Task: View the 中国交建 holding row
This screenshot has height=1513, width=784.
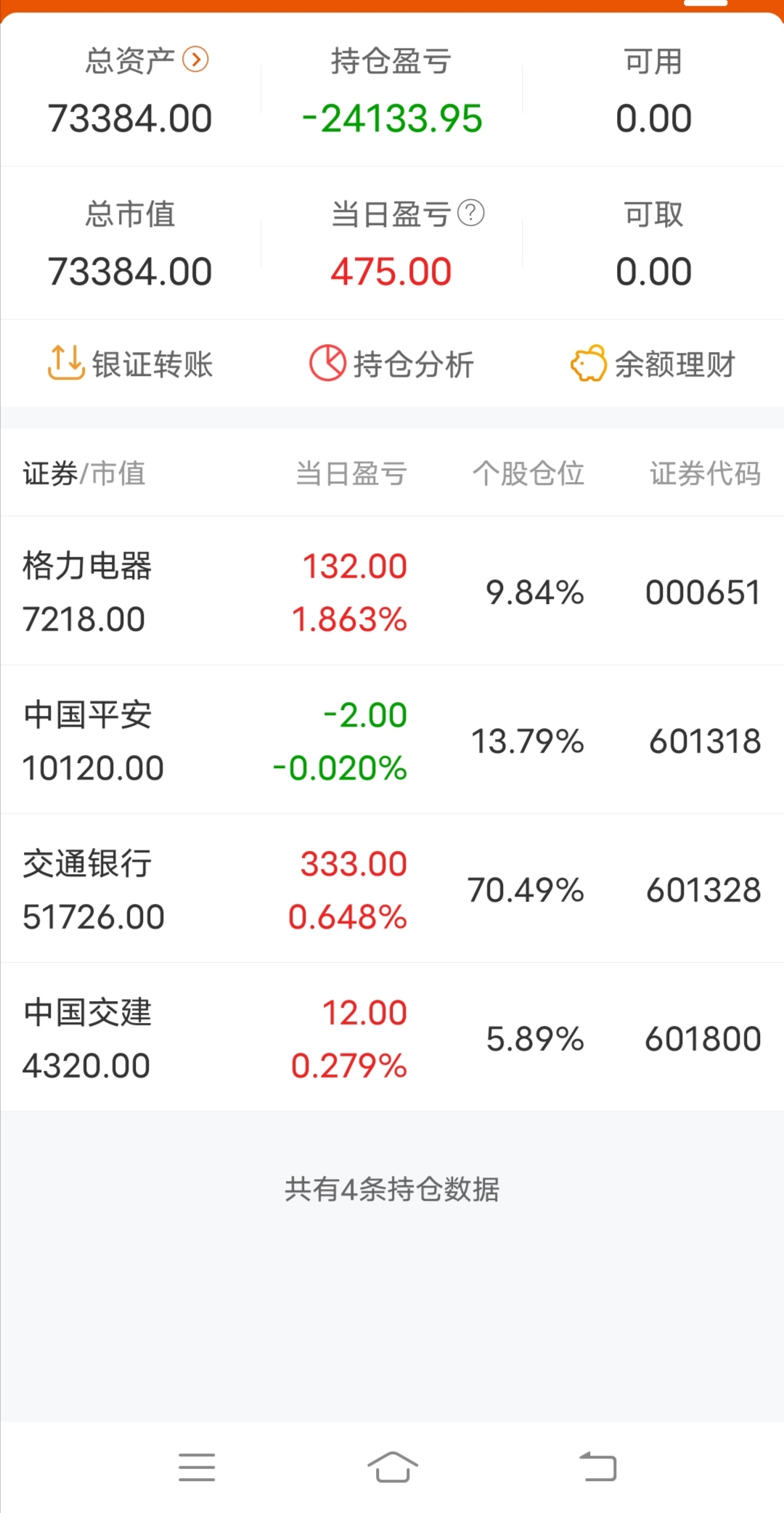Action: coord(392,1038)
